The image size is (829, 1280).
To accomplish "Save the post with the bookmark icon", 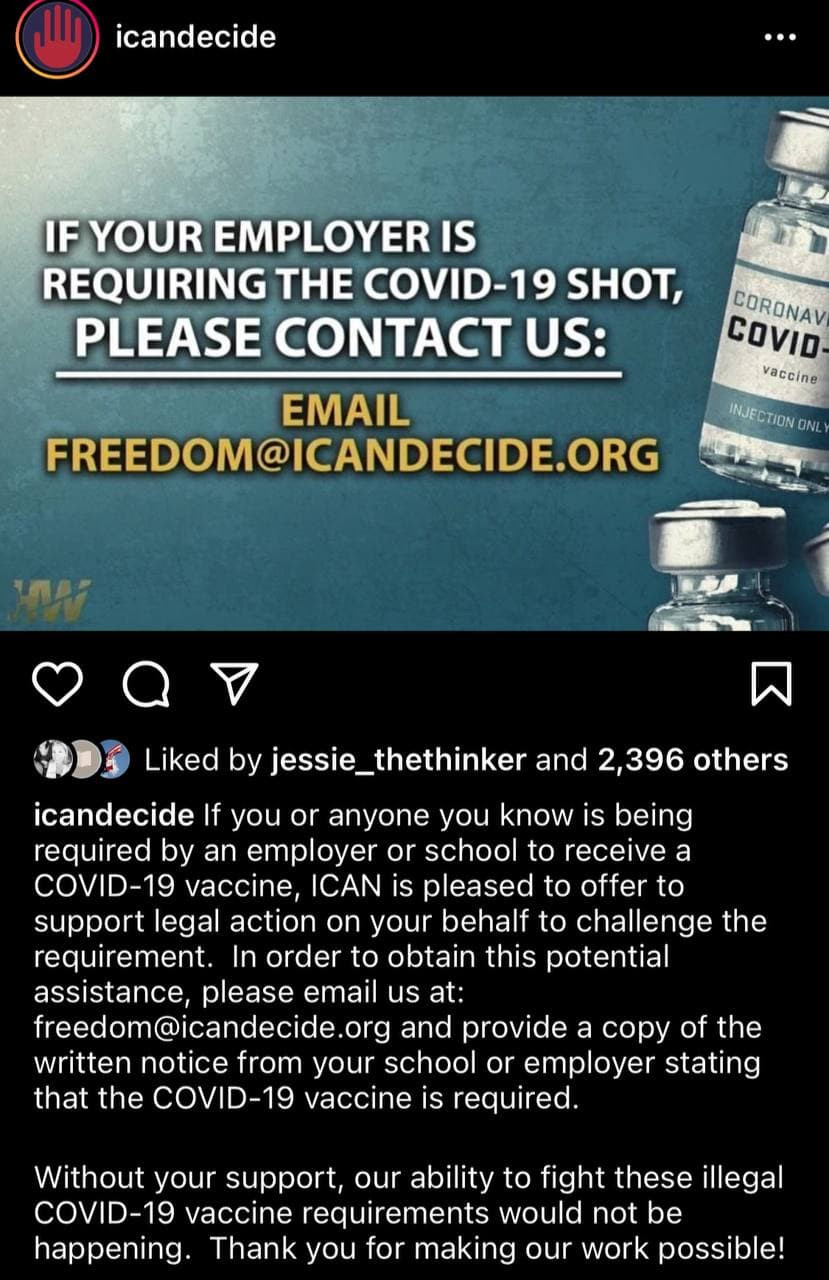I will [x=771, y=684].
